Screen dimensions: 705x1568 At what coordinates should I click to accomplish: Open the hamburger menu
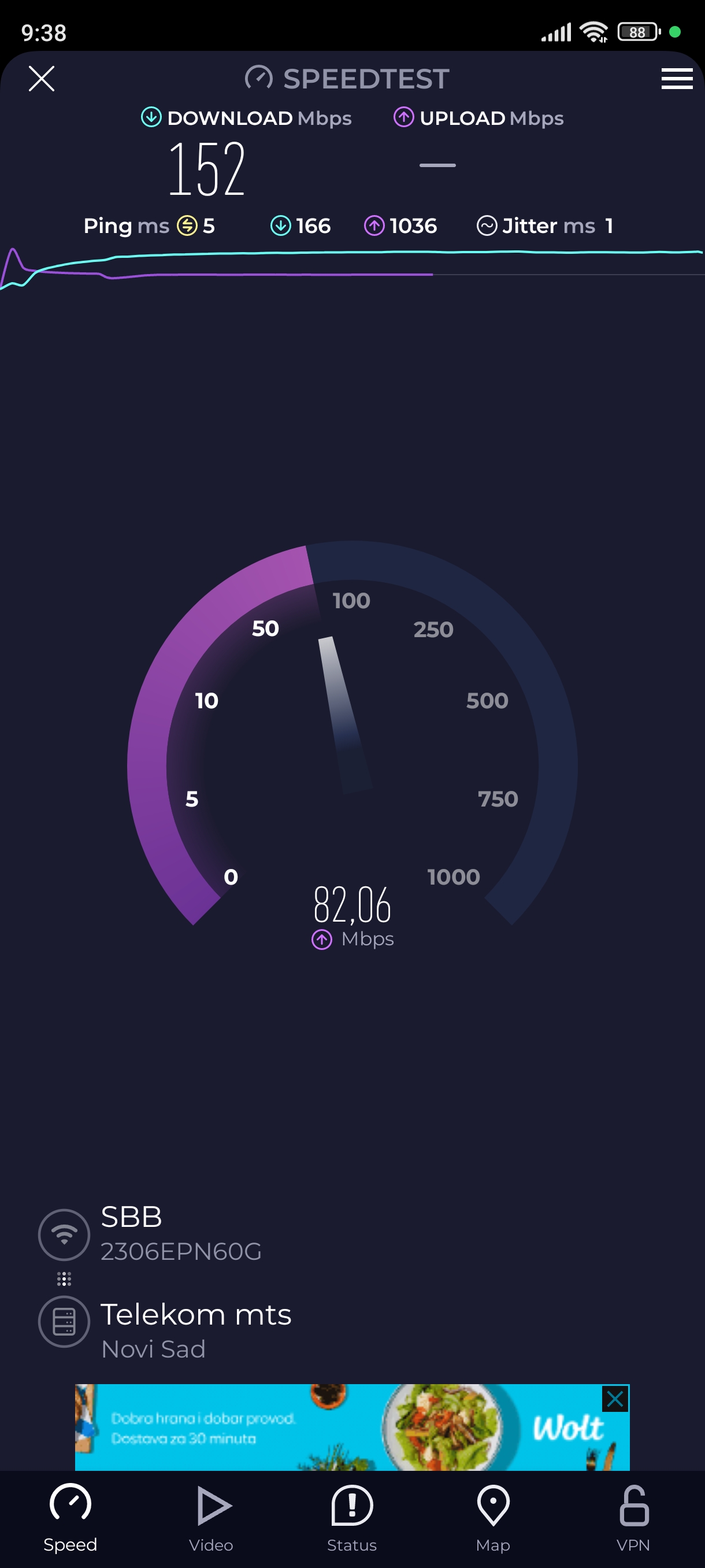pyautogui.click(x=677, y=79)
